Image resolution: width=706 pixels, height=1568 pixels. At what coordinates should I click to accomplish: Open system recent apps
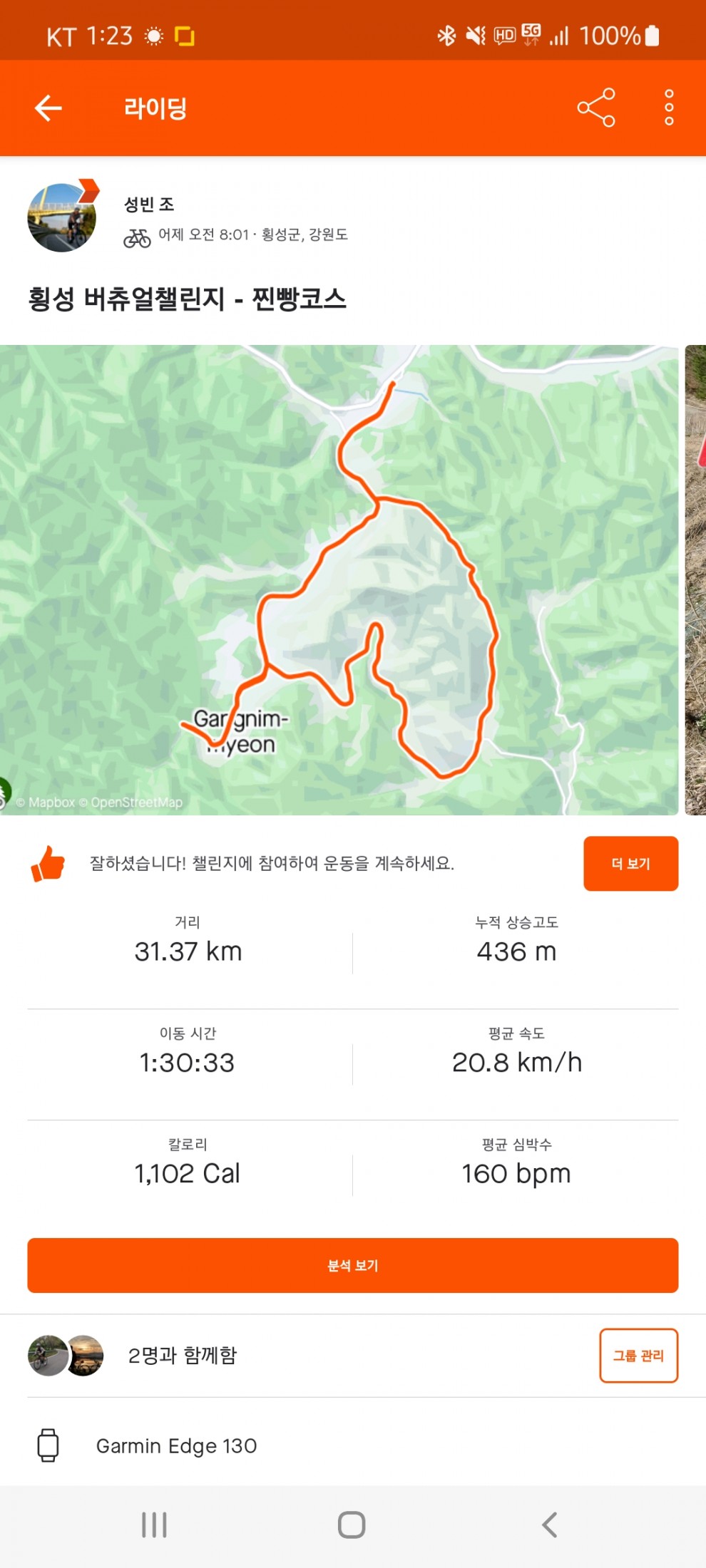154,1525
